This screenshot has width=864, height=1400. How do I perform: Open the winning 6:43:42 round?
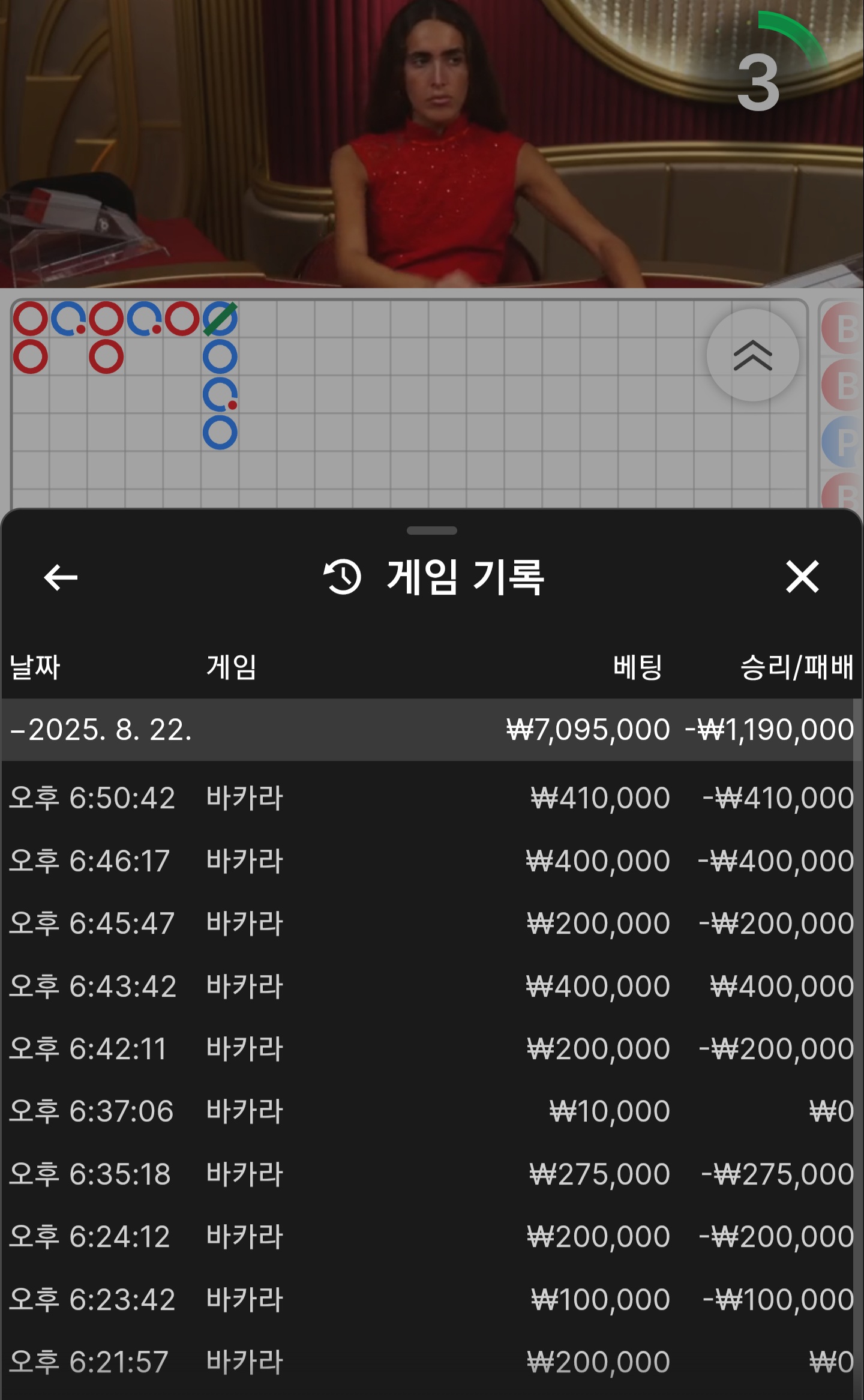coord(431,986)
